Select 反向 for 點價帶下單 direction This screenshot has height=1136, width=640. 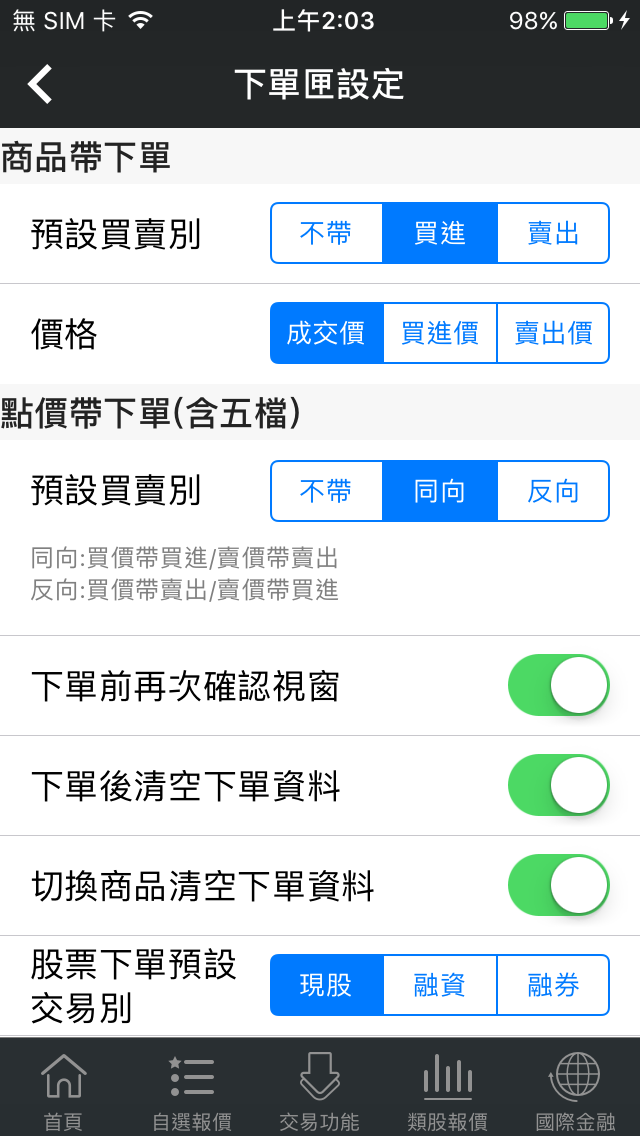553,491
